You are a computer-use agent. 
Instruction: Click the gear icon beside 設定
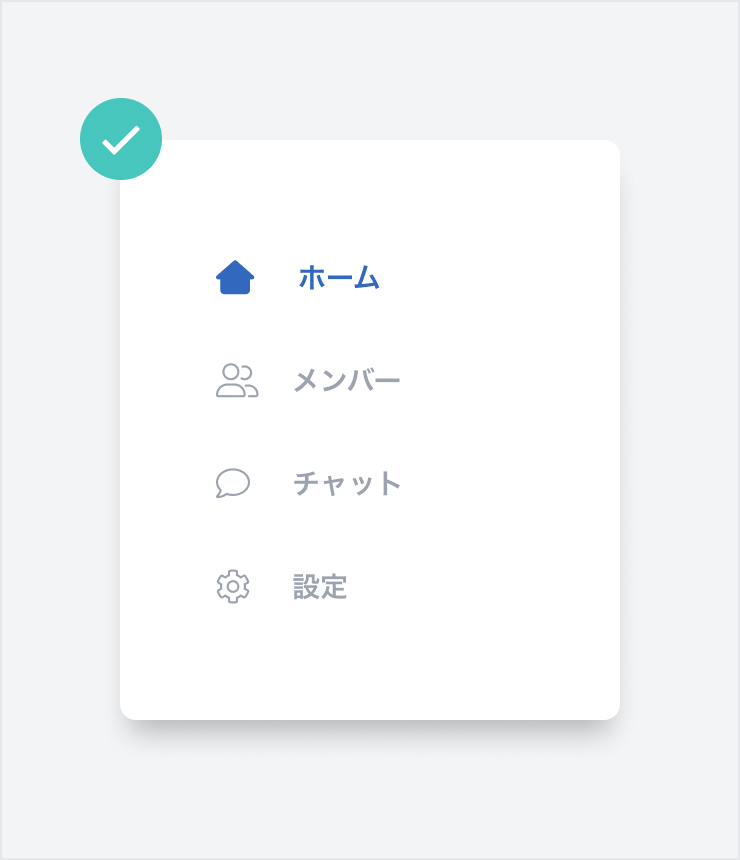[x=234, y=588]
